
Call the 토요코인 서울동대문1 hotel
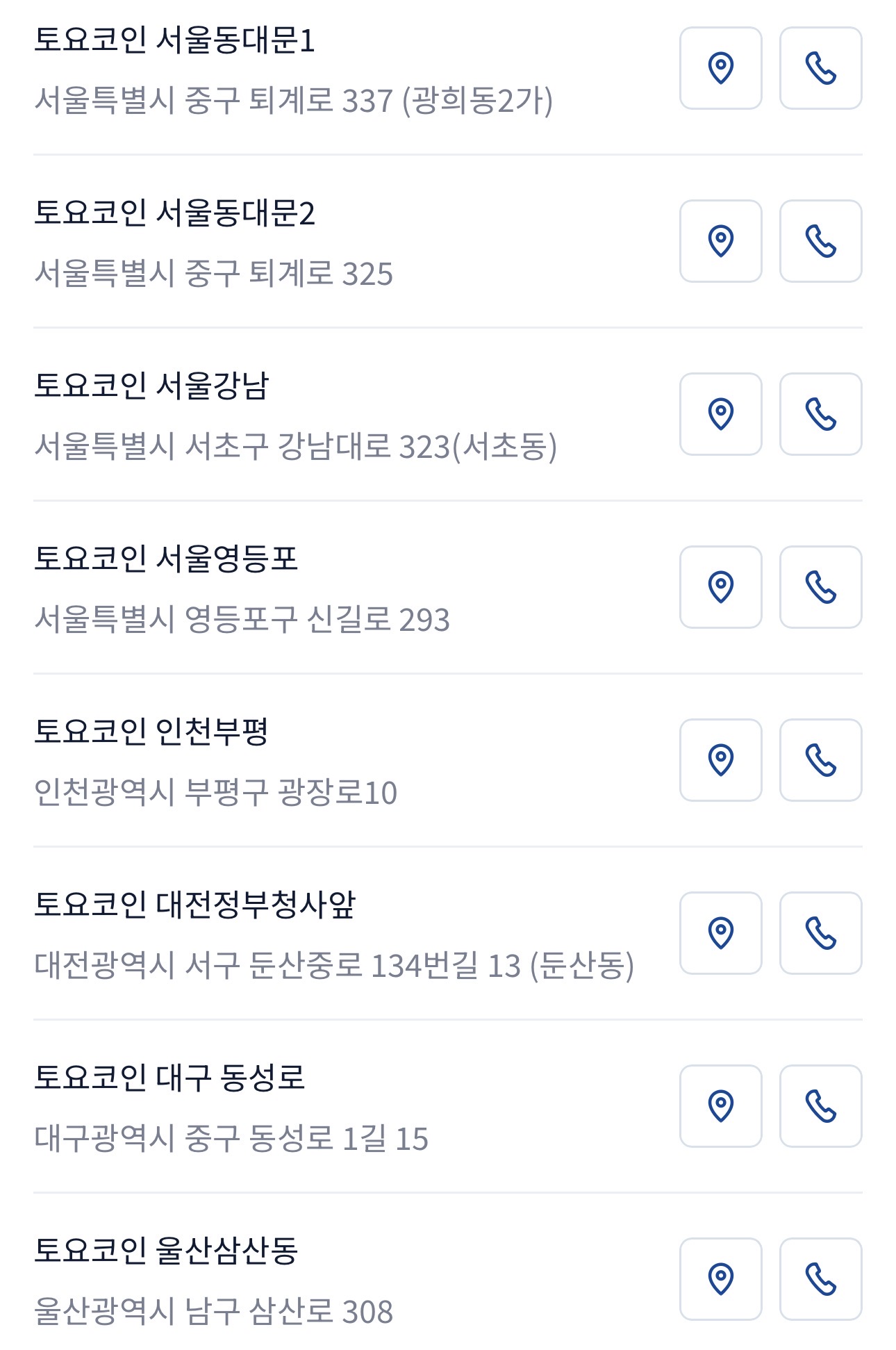click(x=820, y=68)
